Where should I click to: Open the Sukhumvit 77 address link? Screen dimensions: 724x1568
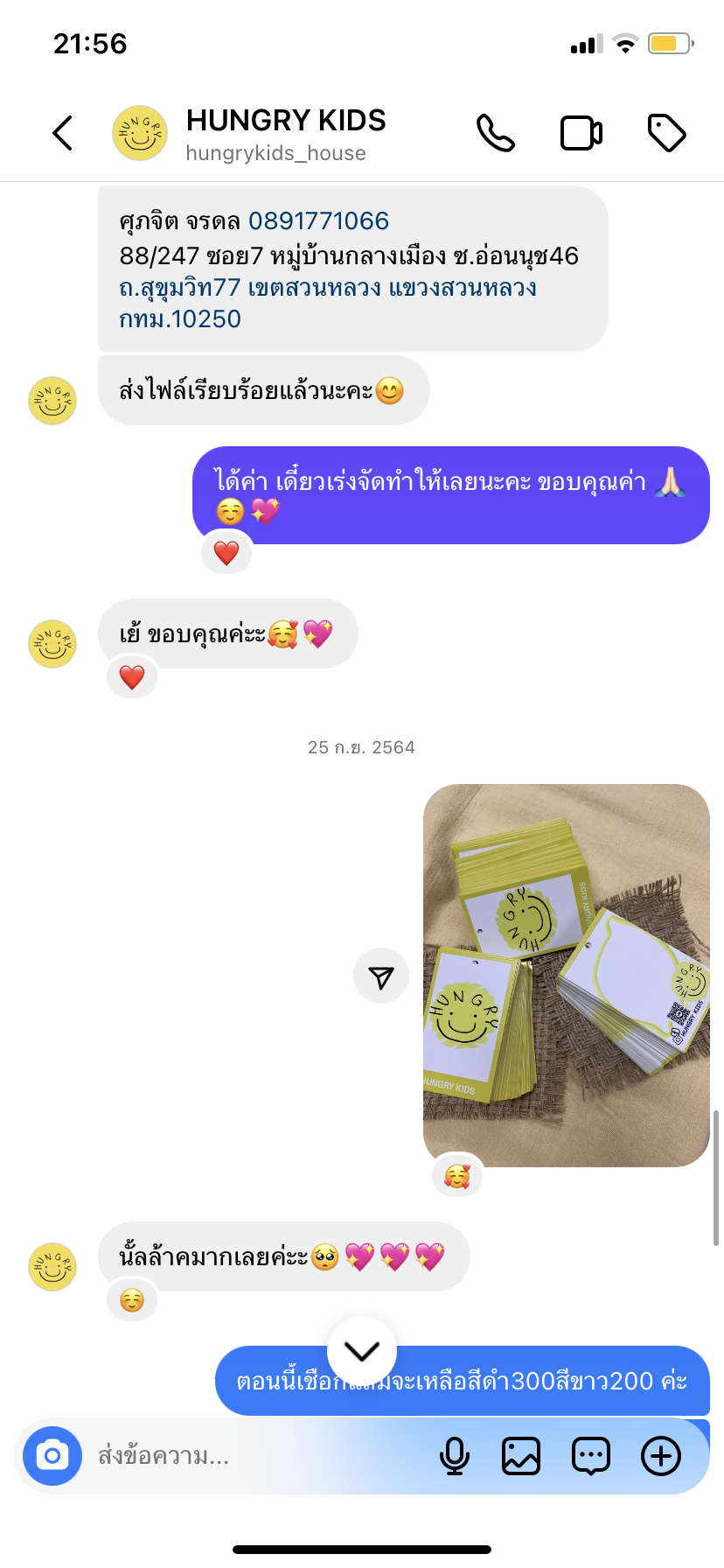[327, 288]
